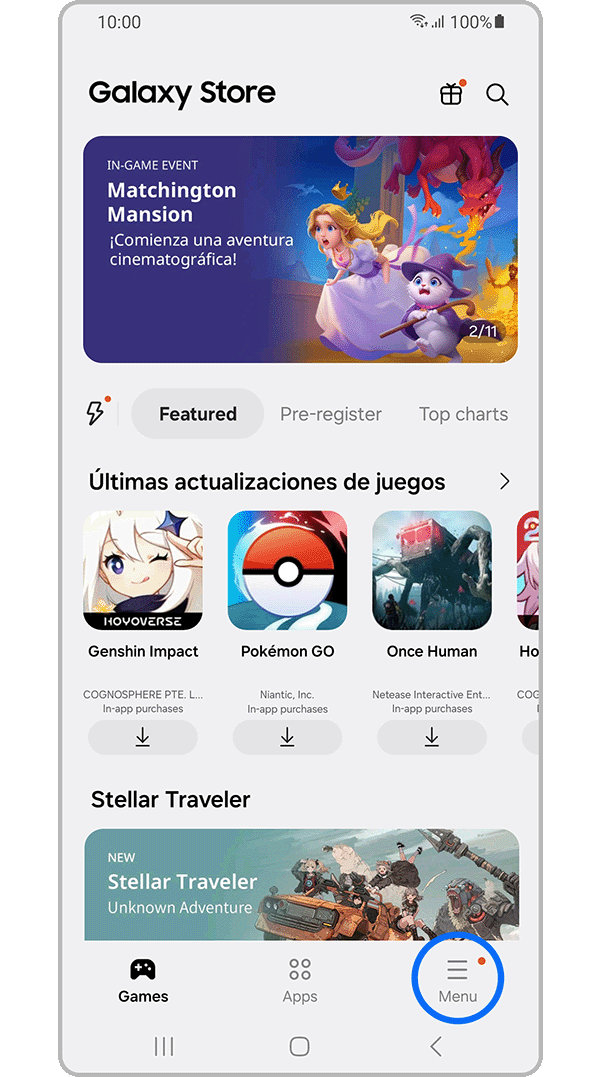The image size is (600, 1077).
Task: Switch to the Apps tab
Action: pos(300,980)
